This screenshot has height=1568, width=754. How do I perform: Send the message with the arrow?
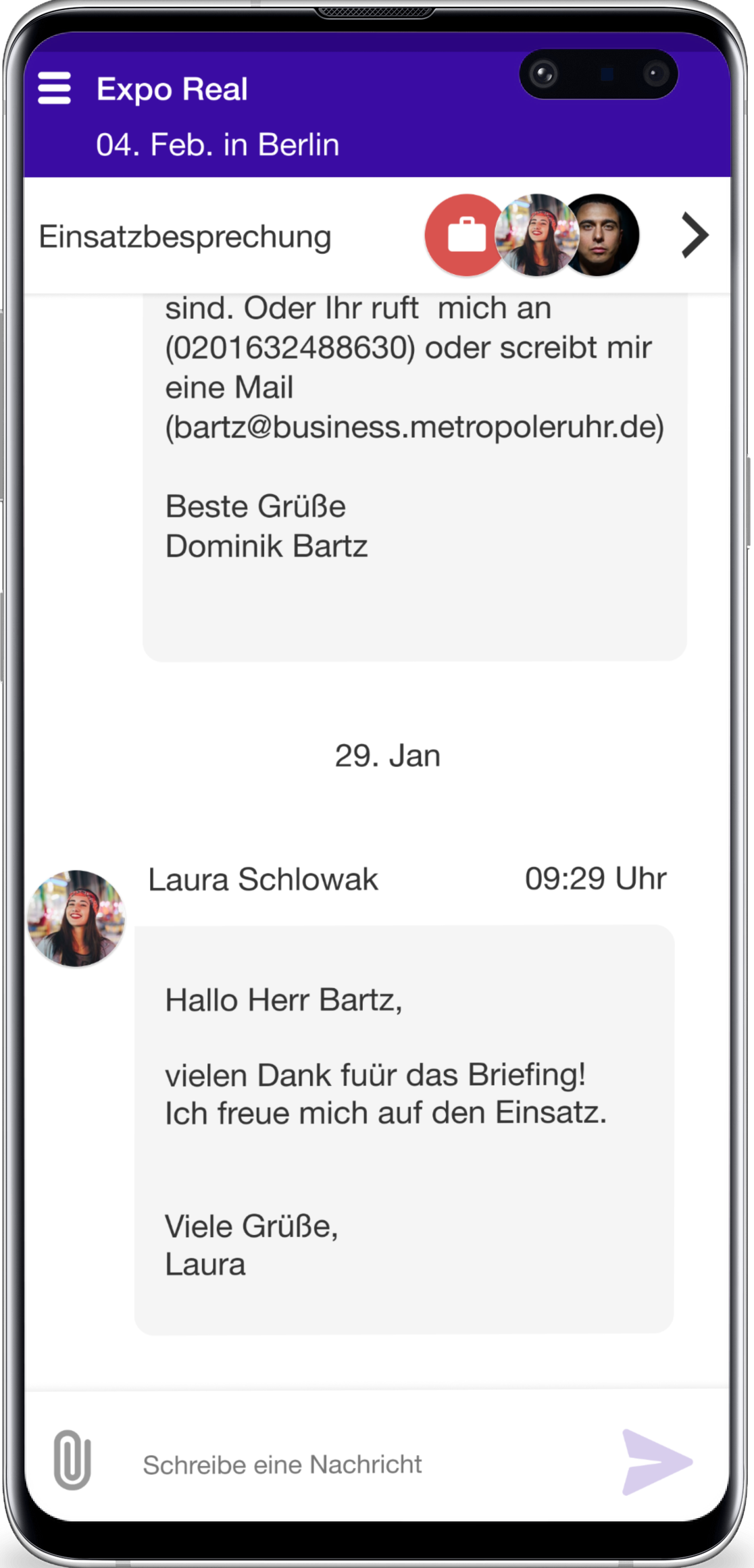coord(655,1462)
